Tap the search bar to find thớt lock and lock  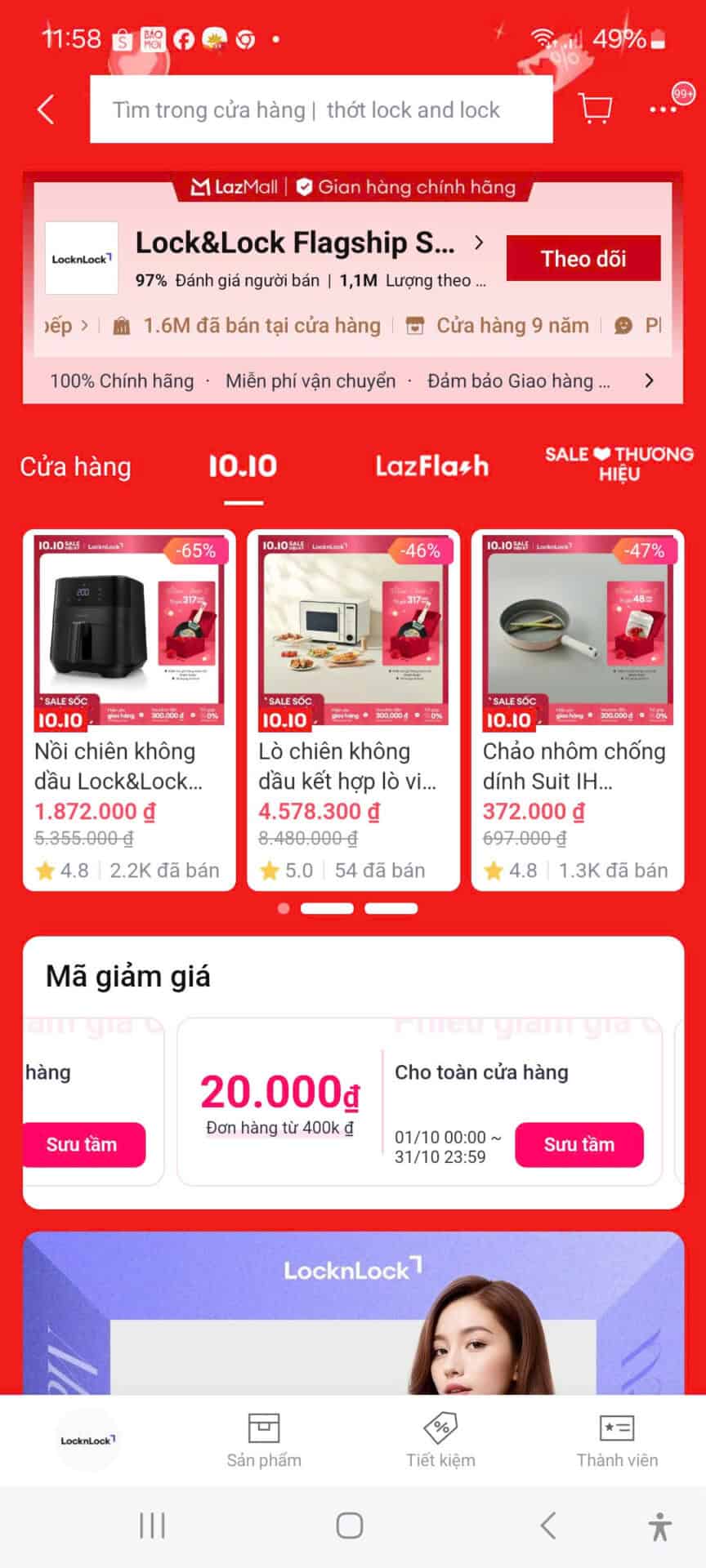click(x=321, y=109)
